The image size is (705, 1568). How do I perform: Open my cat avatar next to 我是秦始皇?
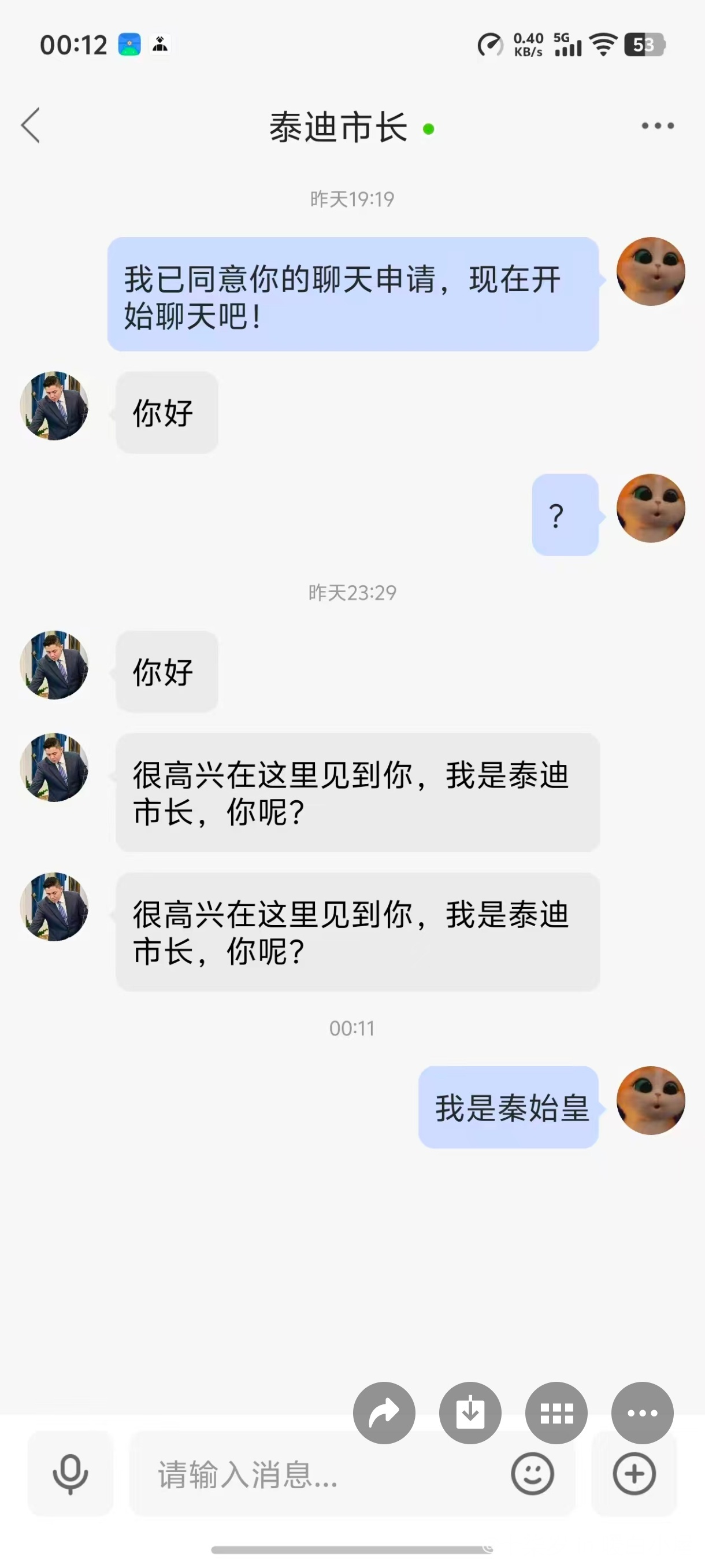point(650,1100)
